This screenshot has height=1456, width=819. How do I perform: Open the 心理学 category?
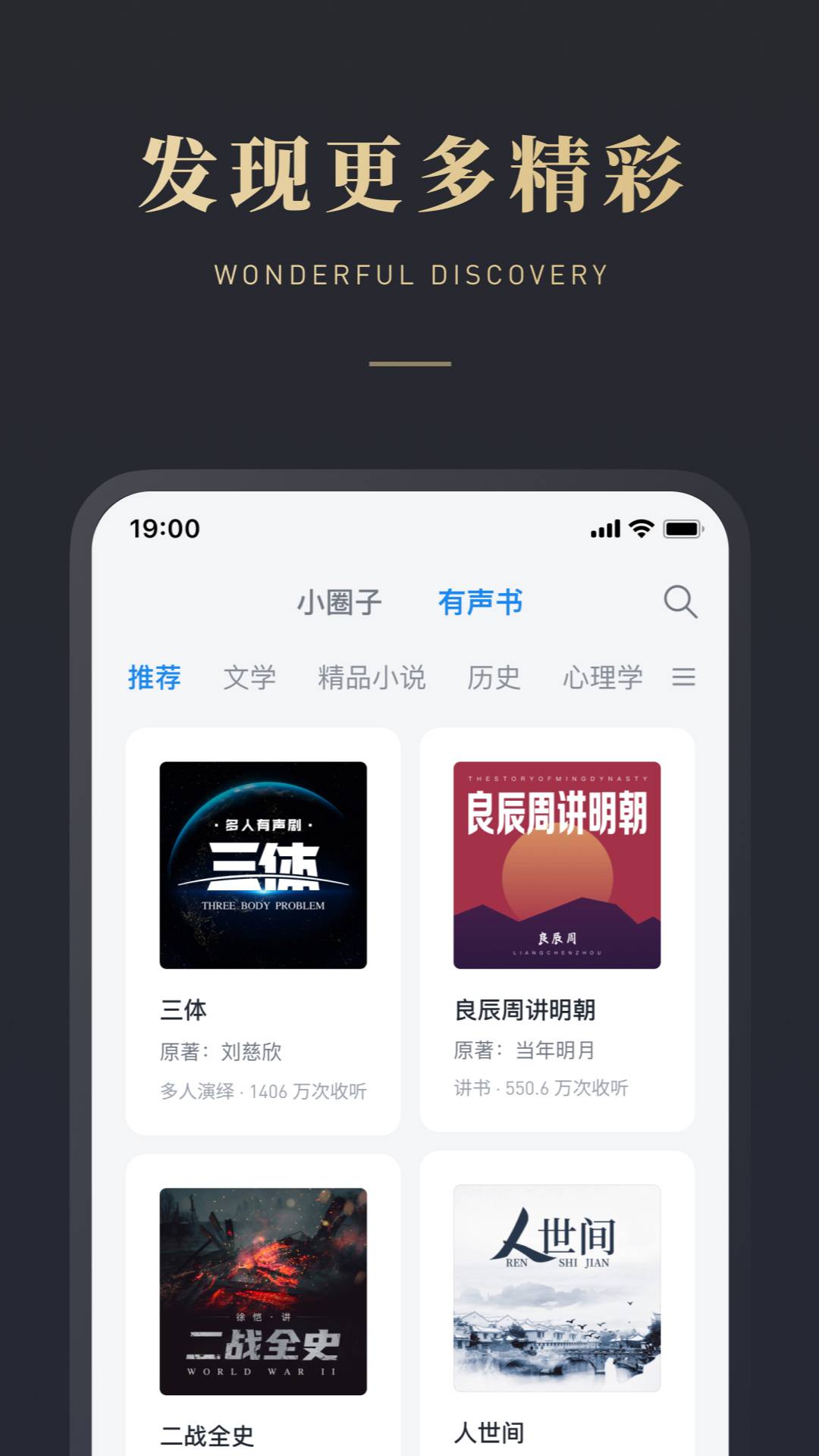coord(603,679)
